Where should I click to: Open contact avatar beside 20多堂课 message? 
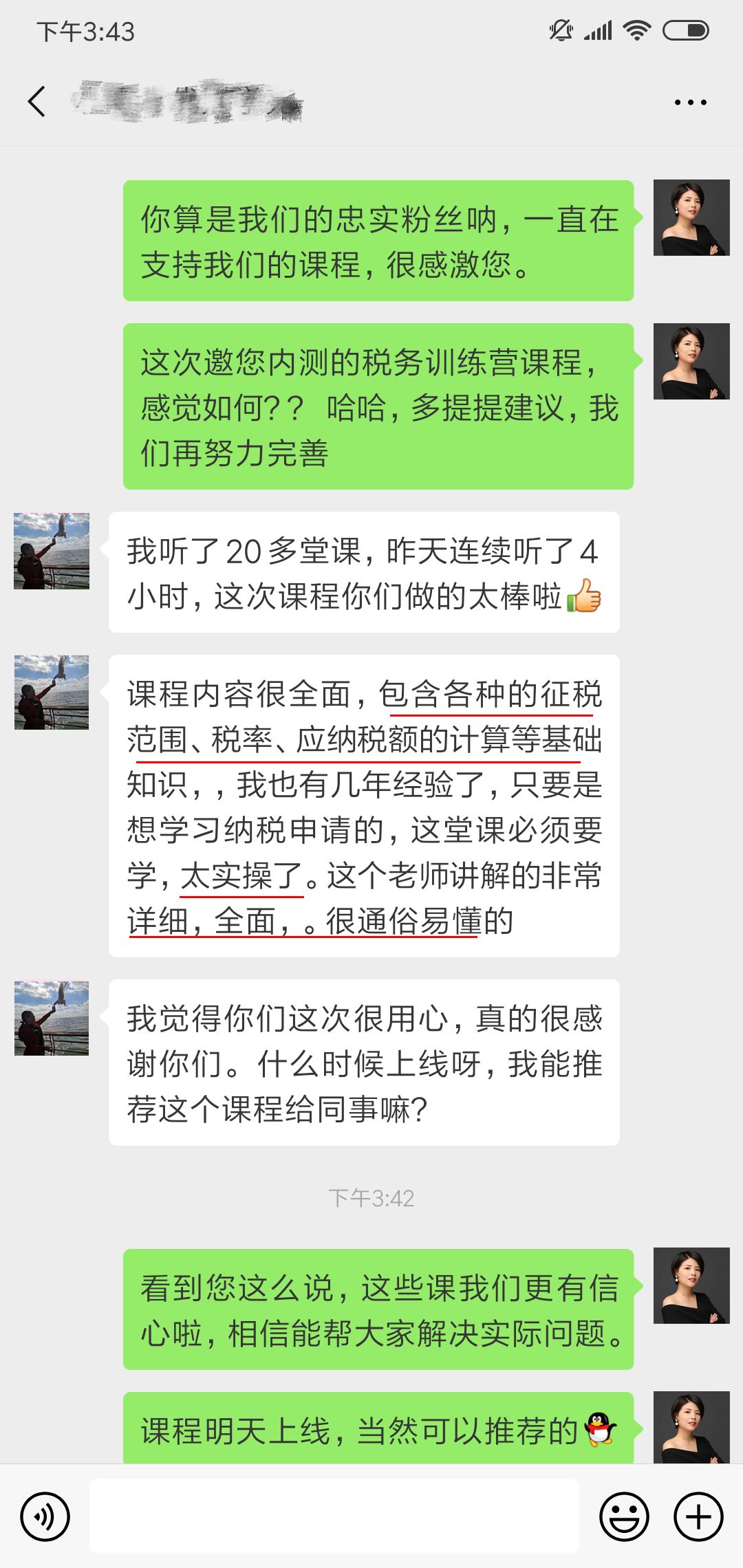point(52,550)
